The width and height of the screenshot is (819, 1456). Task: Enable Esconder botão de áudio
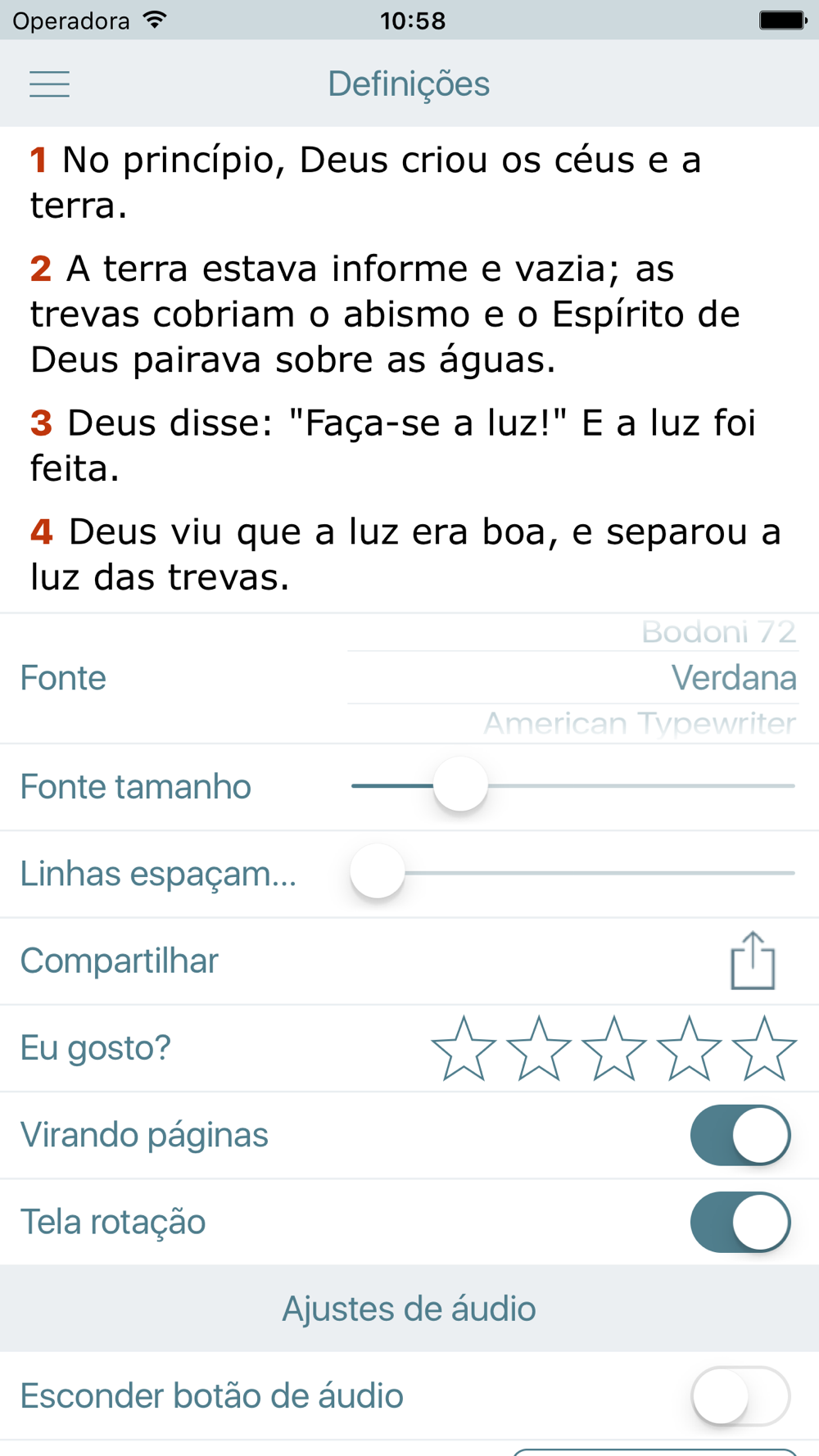tap(740, 1396)
